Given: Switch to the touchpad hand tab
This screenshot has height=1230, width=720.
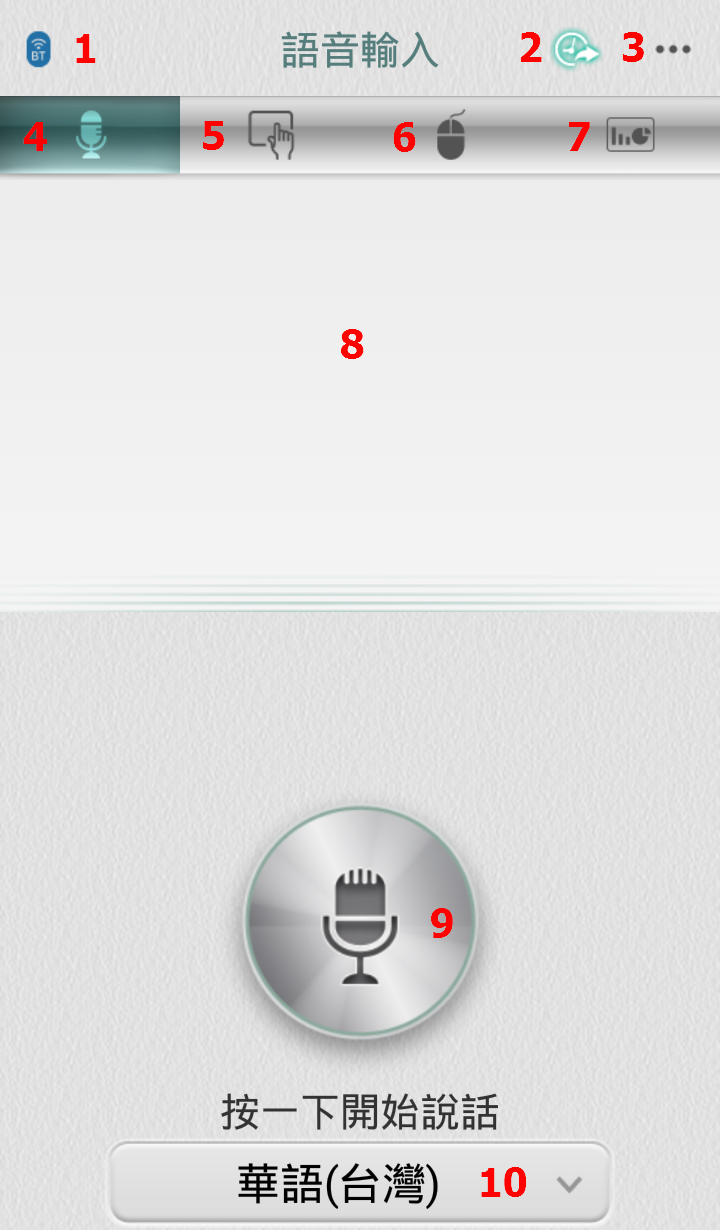Looking at the screenshot, I should [x=271, y=135].
